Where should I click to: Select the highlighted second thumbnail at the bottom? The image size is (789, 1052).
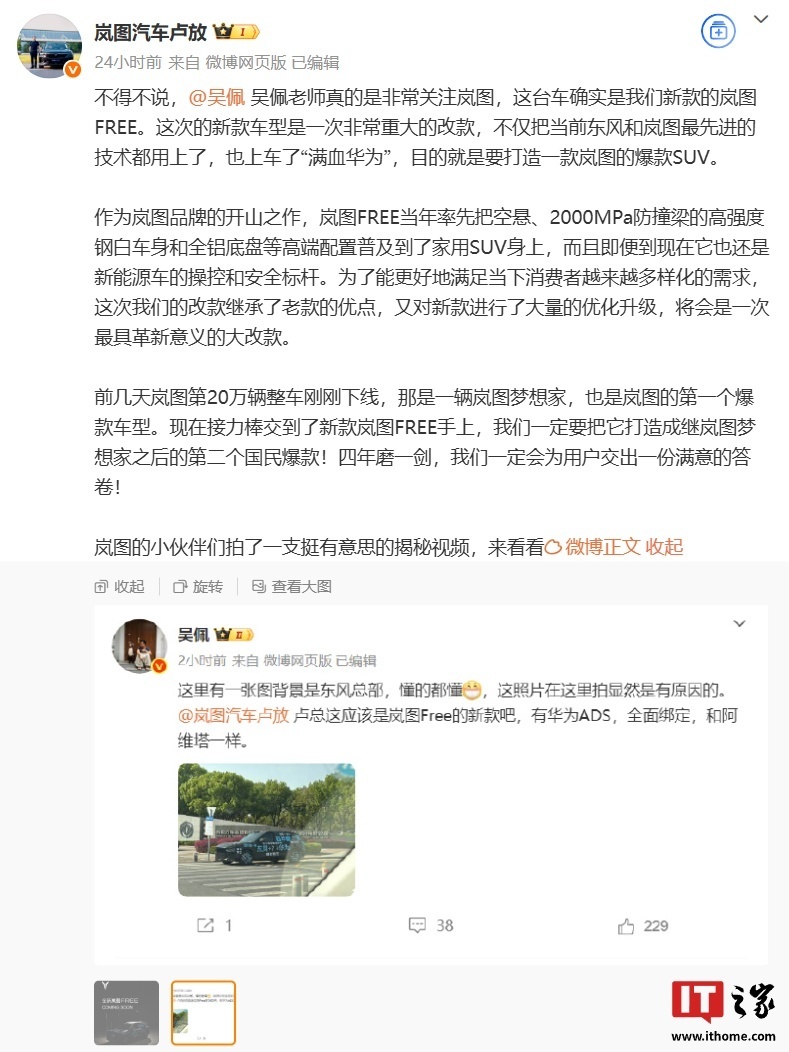203,1013
